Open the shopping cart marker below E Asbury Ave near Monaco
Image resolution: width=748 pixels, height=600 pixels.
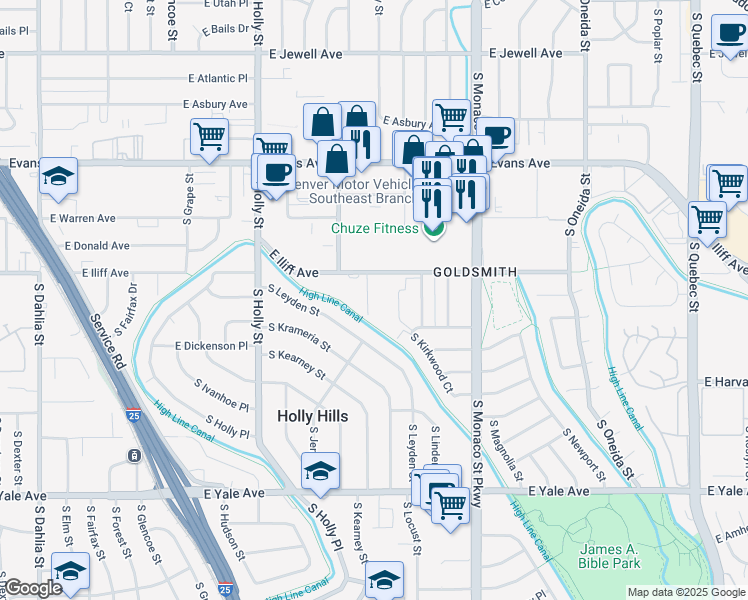click(x=451, y=118)
